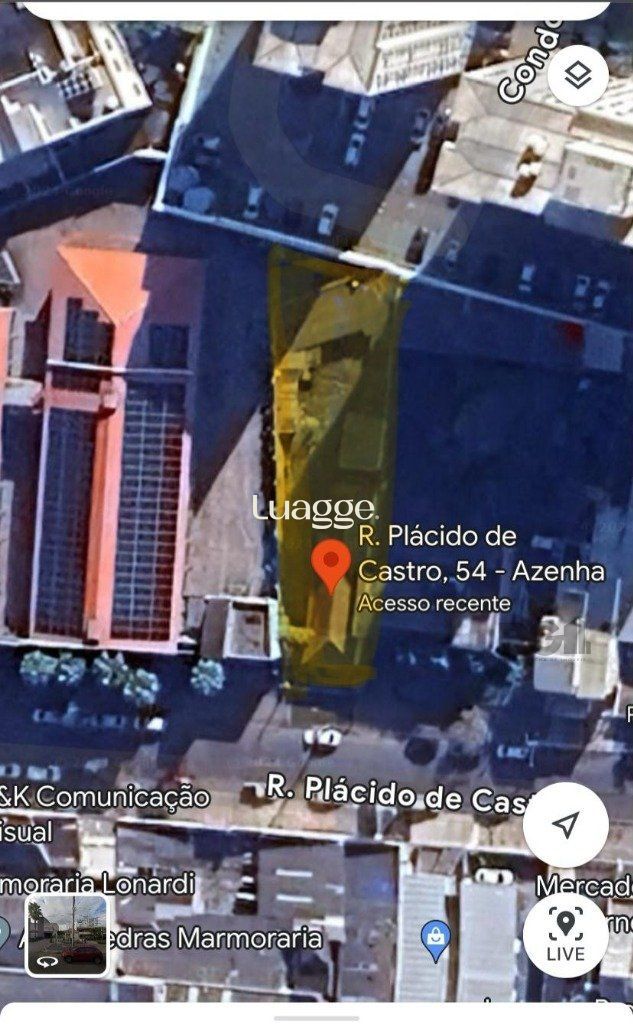
Task: Center the map on my location
Action: click(565, 825)
